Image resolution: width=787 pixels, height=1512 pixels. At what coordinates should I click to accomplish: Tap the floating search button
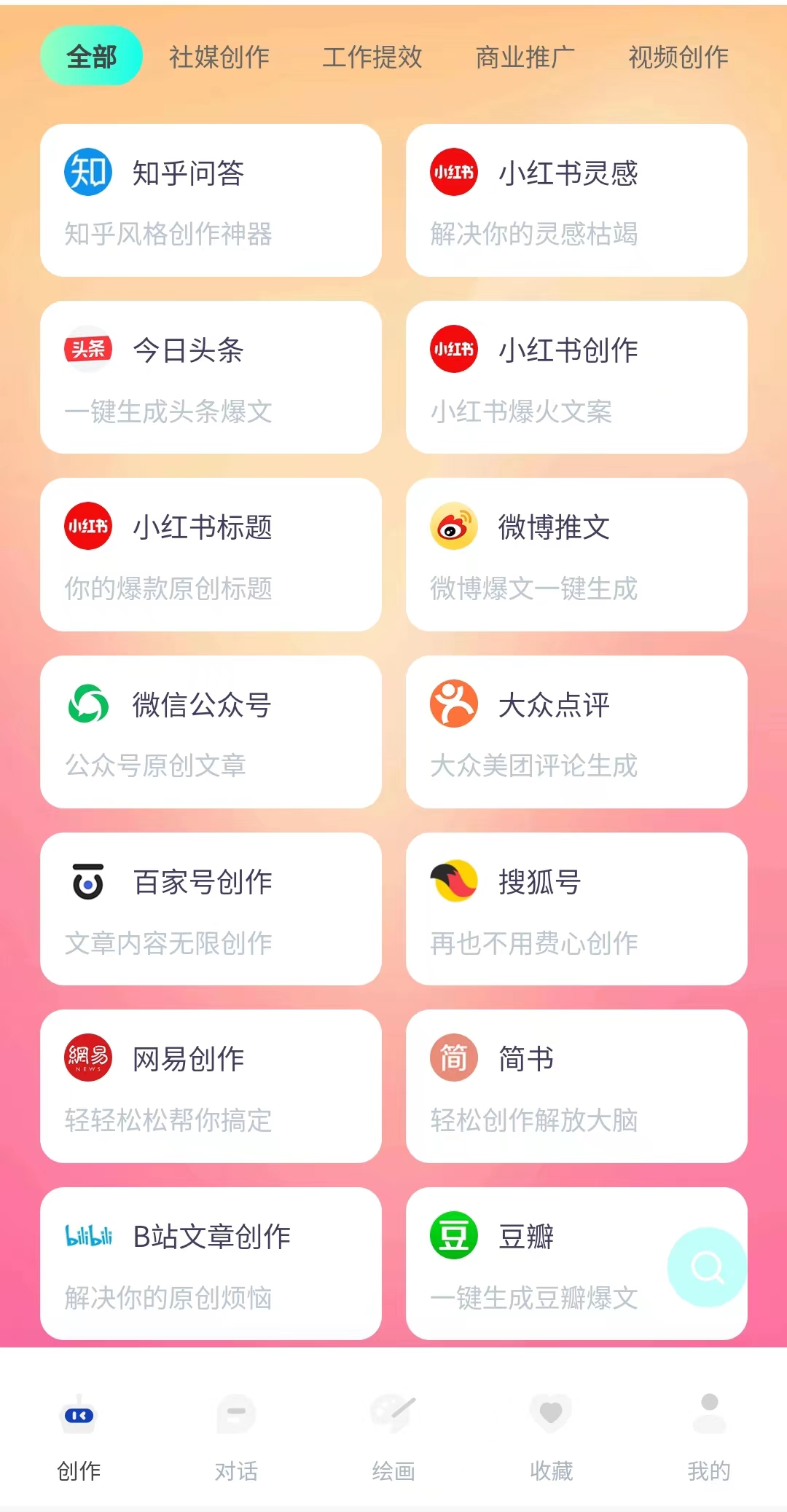point(707,1267)
